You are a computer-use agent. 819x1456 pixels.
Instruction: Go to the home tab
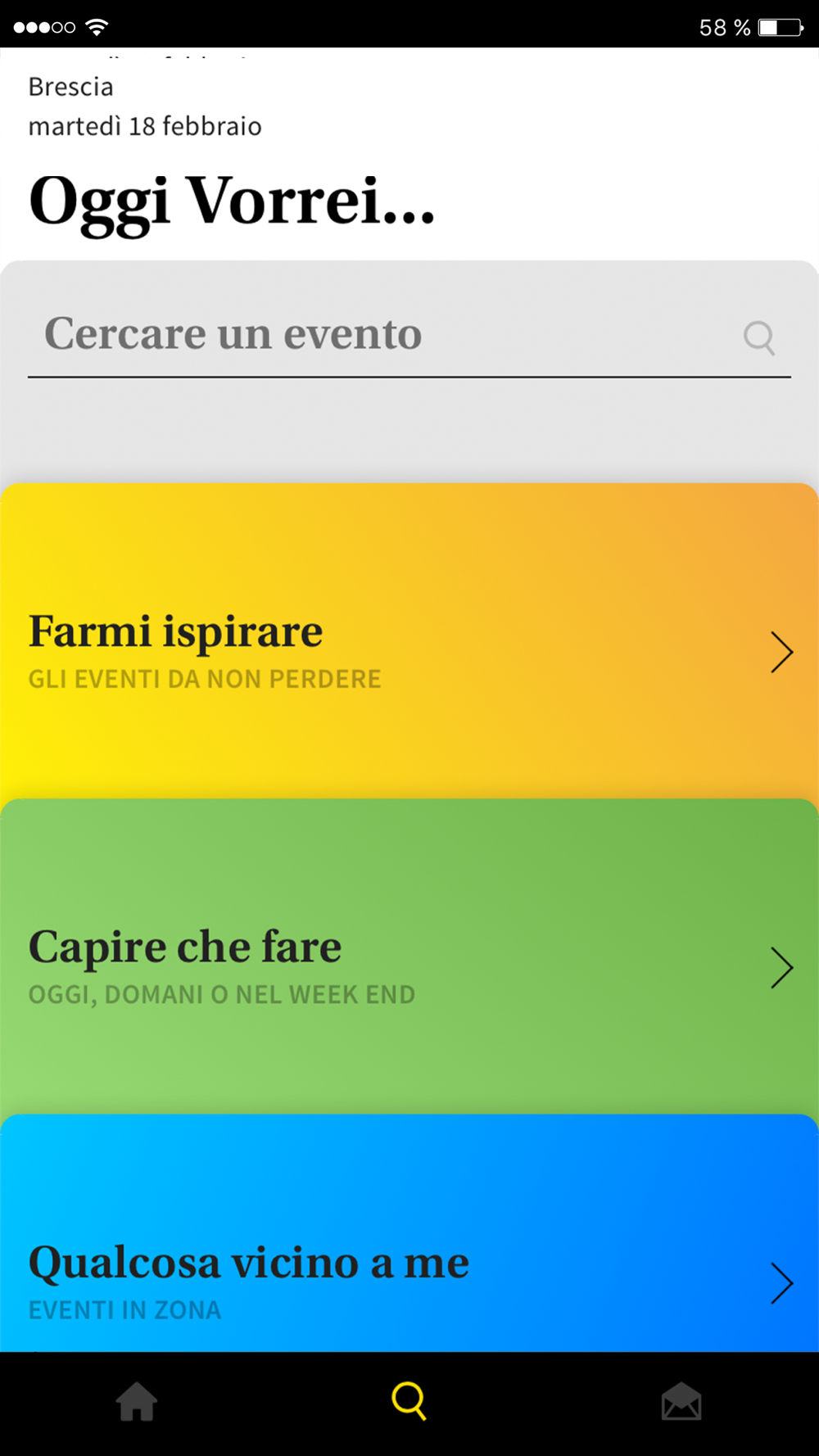pos(137,1401)
